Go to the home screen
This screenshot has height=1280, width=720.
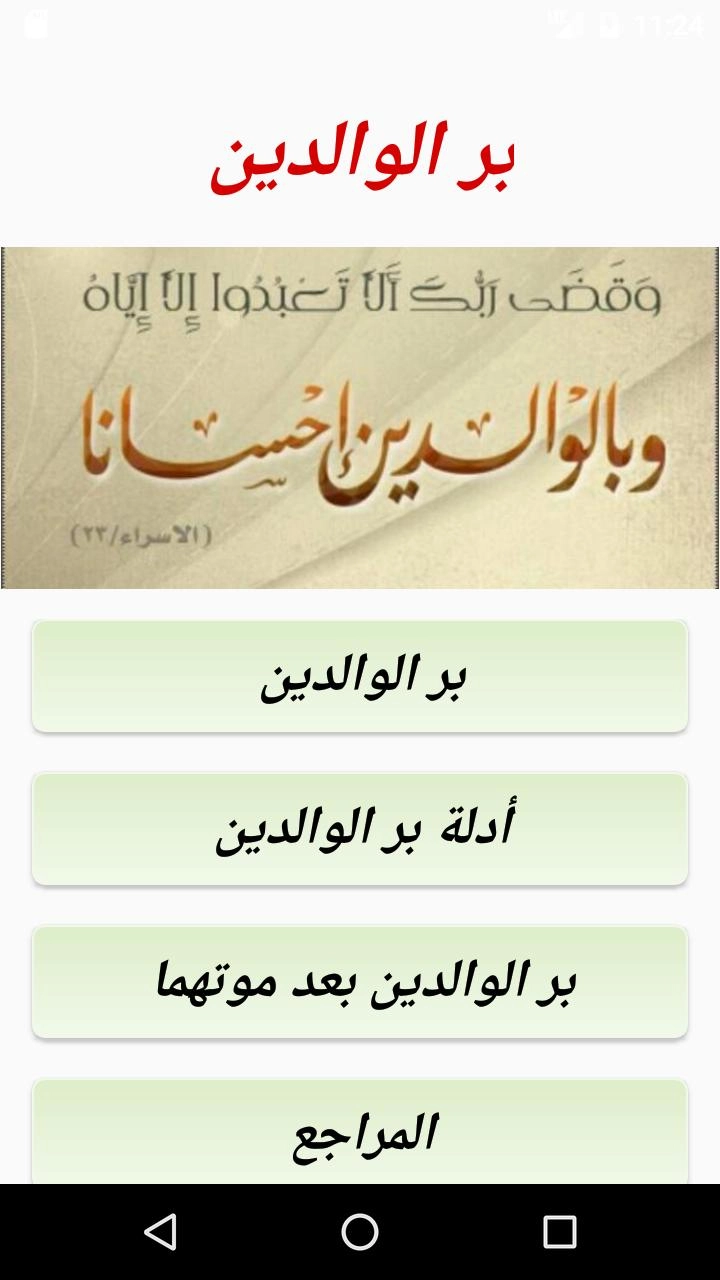pyautogui.click(x=360, y=1232)
